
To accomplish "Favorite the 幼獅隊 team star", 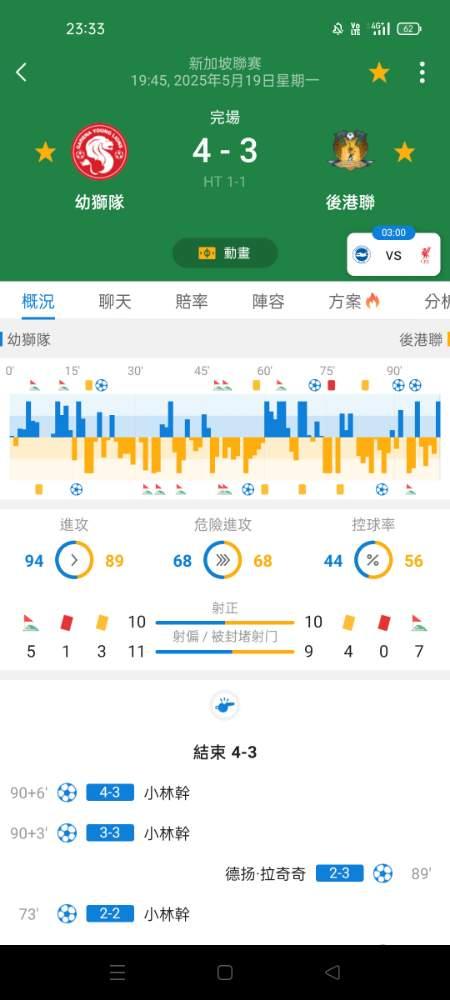I will (x=45, y=152).
